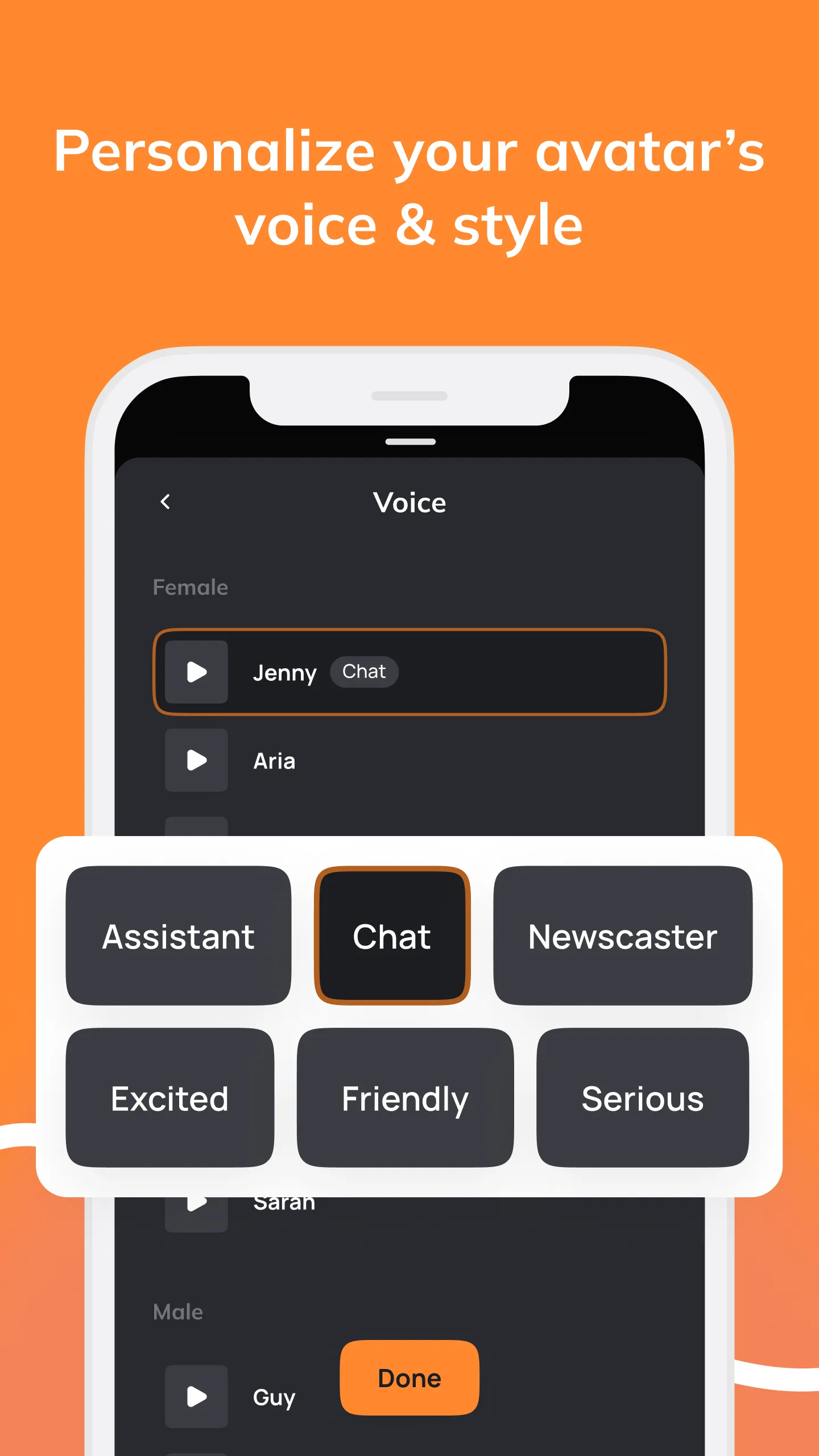Switch to the Excited voice style
Screen dimensions: 819x1456
pos(169,1099)
